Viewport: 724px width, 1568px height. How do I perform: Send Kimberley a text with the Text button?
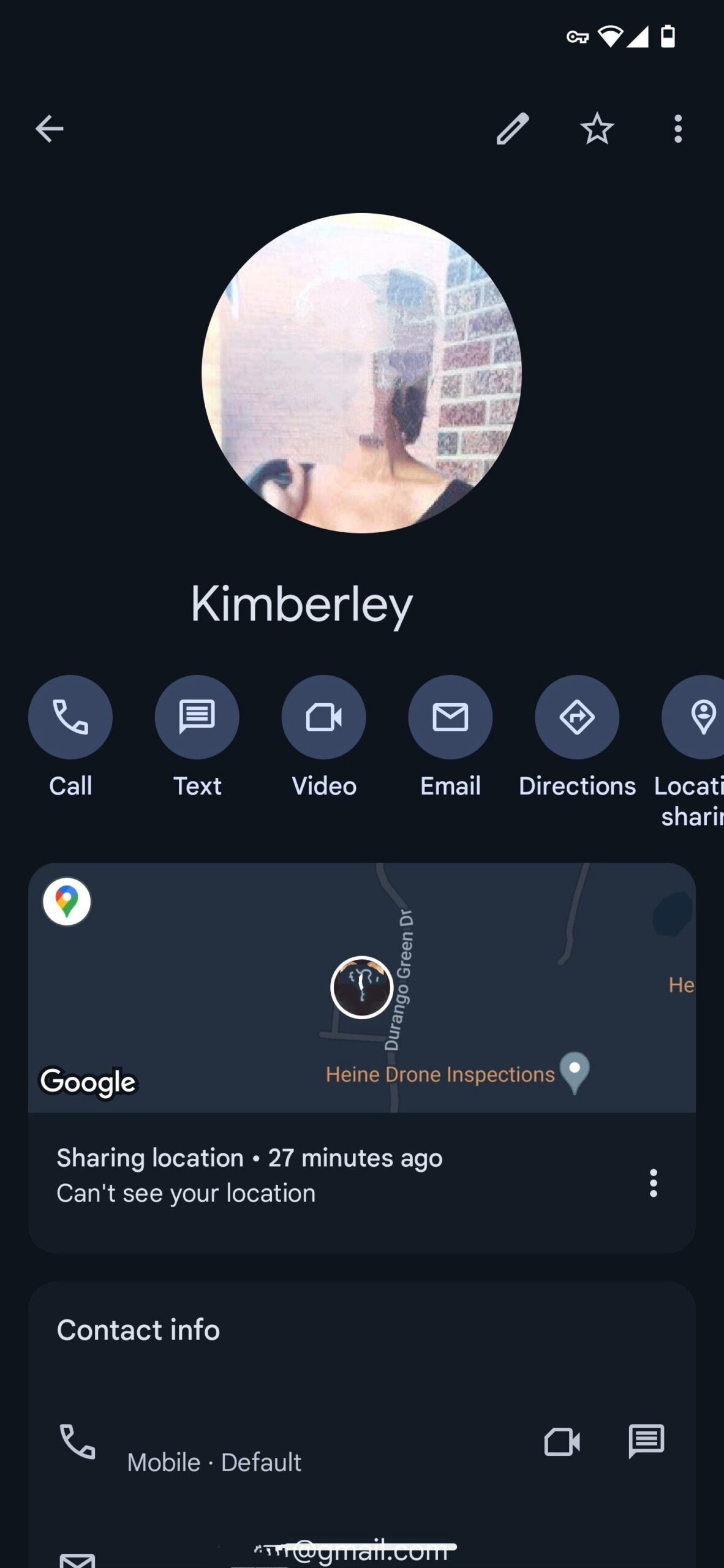[x=197, y=717]
